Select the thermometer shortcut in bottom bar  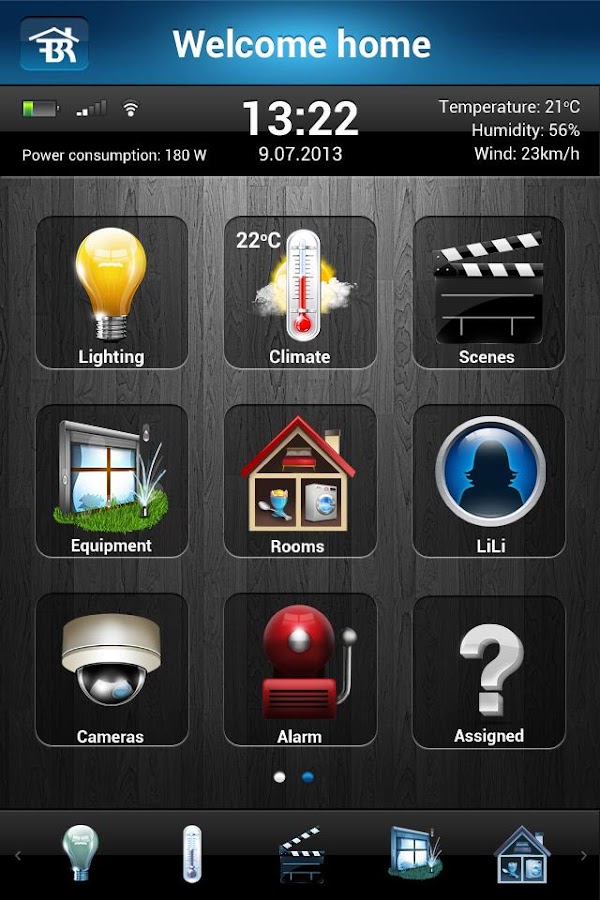192,853
